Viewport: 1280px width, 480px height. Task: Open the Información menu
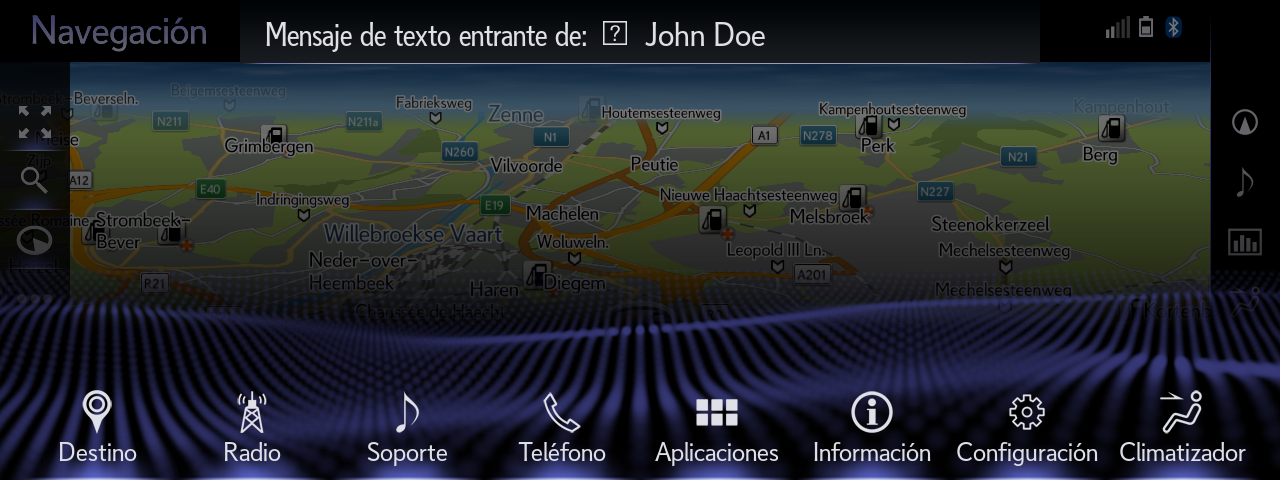point(871,427)
